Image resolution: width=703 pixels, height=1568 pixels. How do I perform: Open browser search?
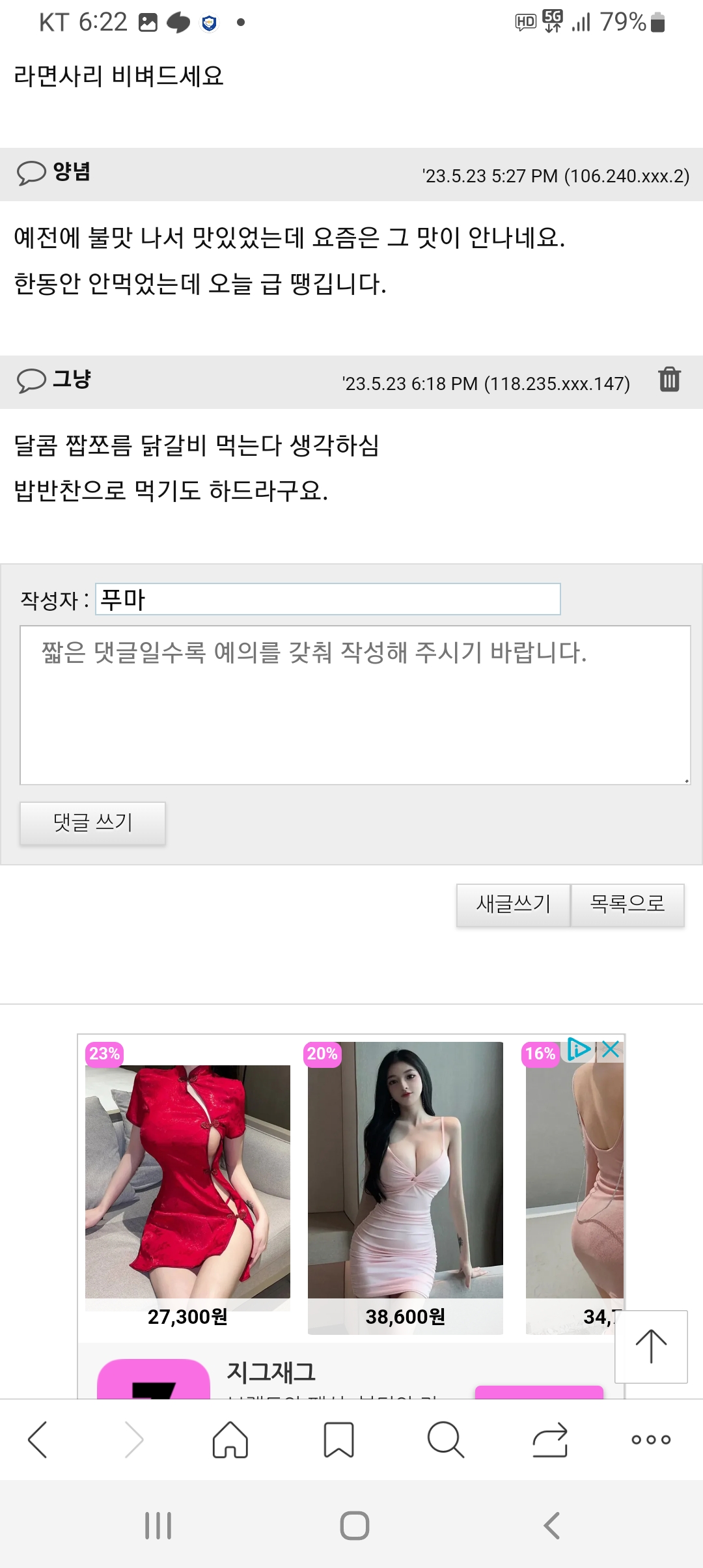tap(445, 1439)
